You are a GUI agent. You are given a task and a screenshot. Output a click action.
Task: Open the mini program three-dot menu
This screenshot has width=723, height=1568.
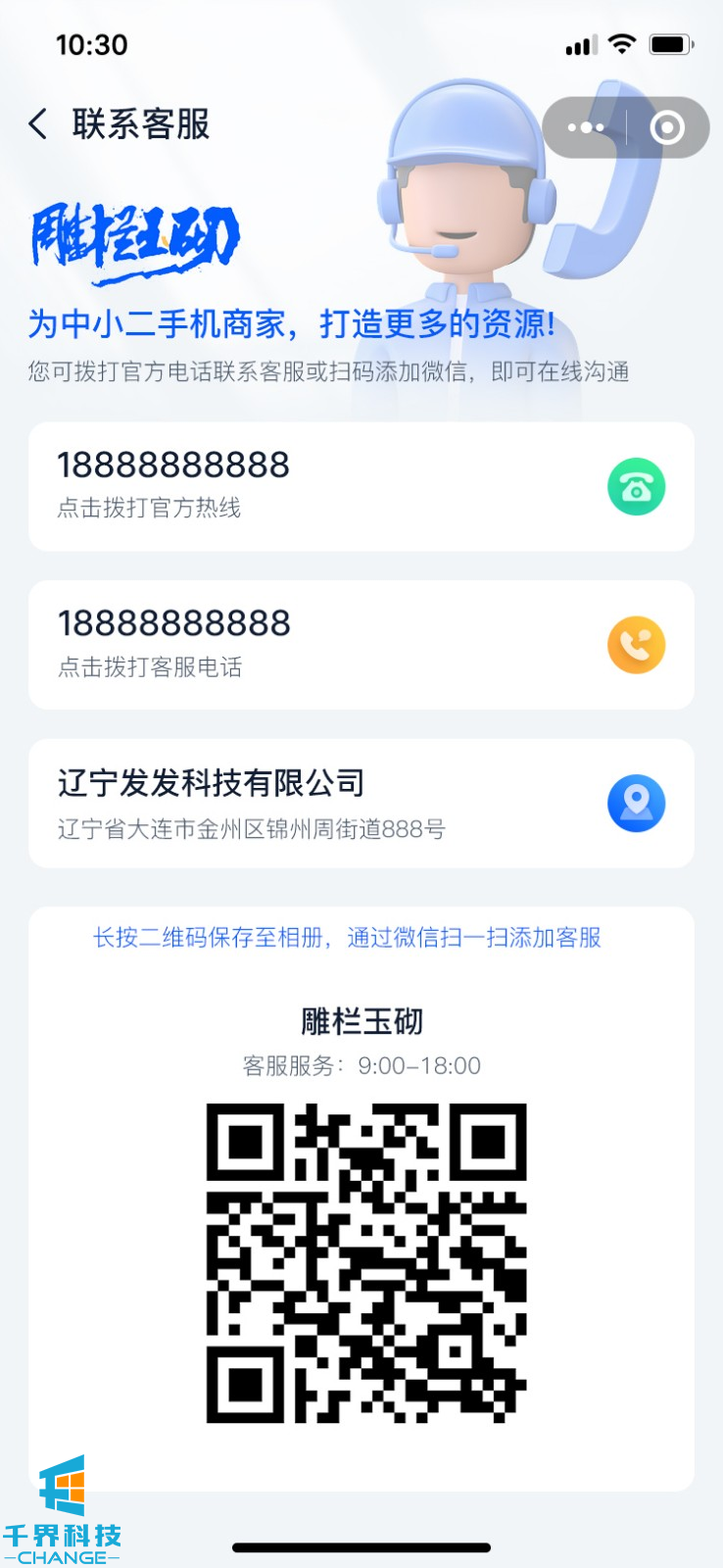point(586,127)
